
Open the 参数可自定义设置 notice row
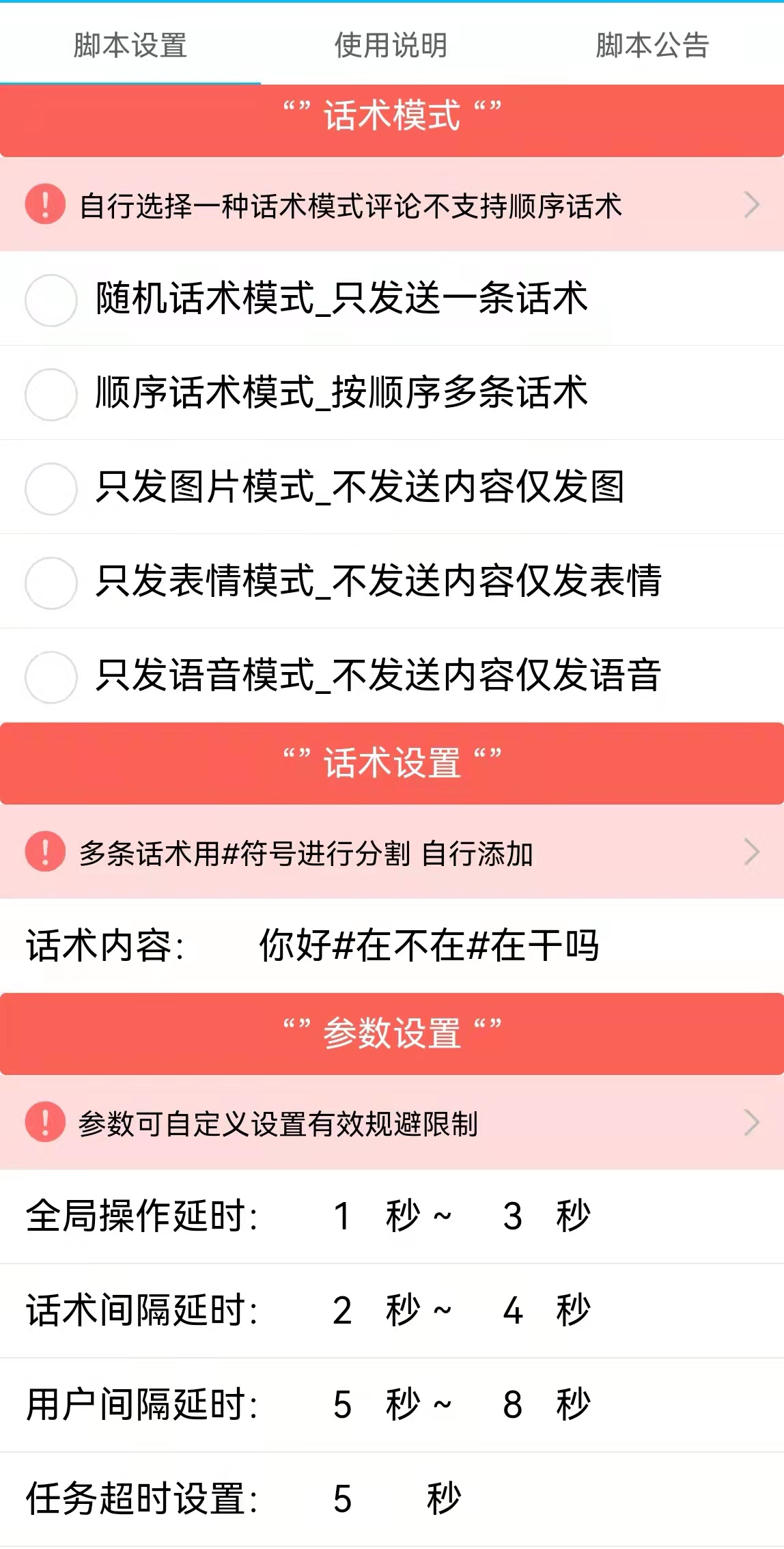point(392,1123)
